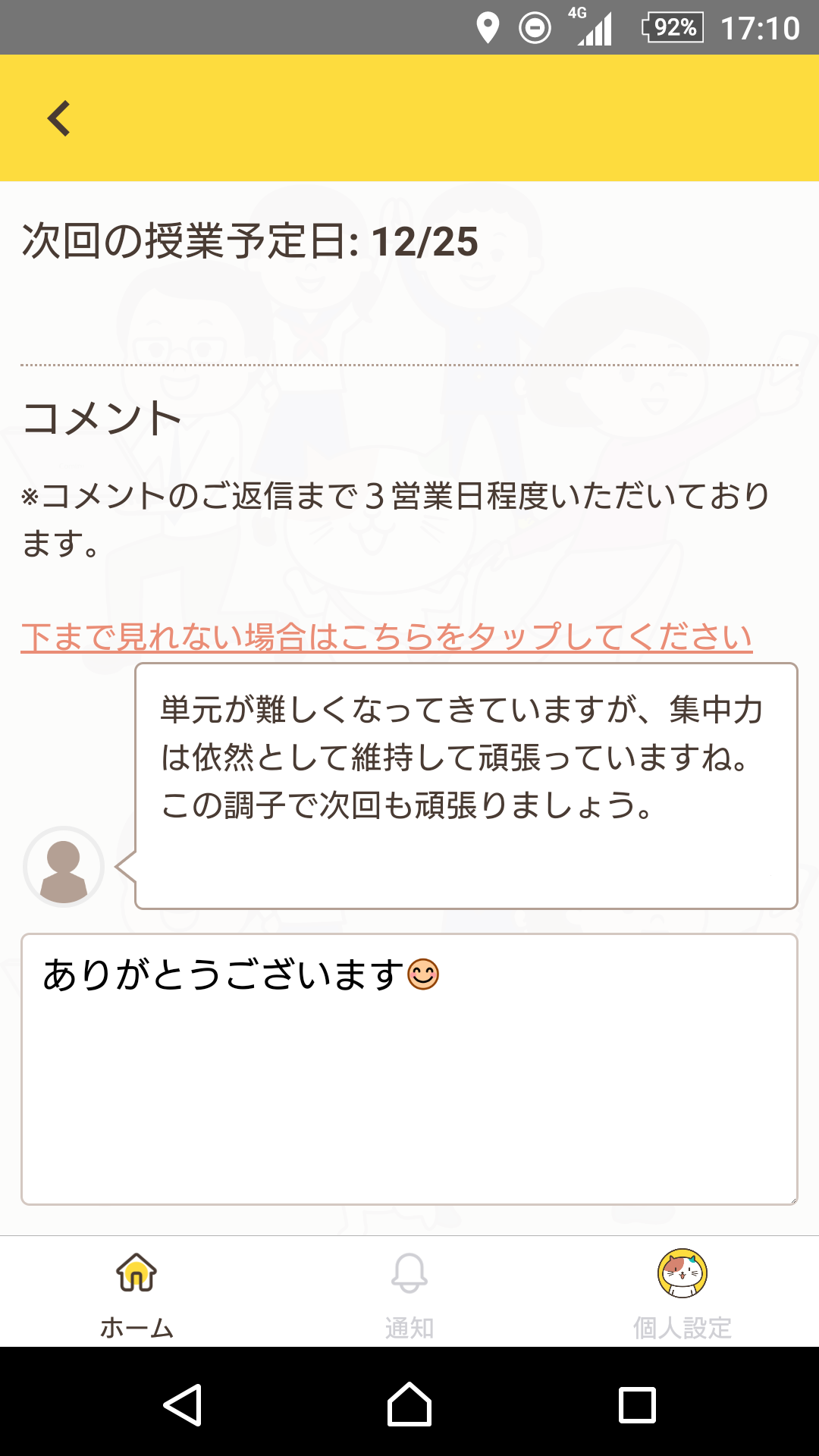
Task: Go to the device home screen
Action: pos(409,1404)
